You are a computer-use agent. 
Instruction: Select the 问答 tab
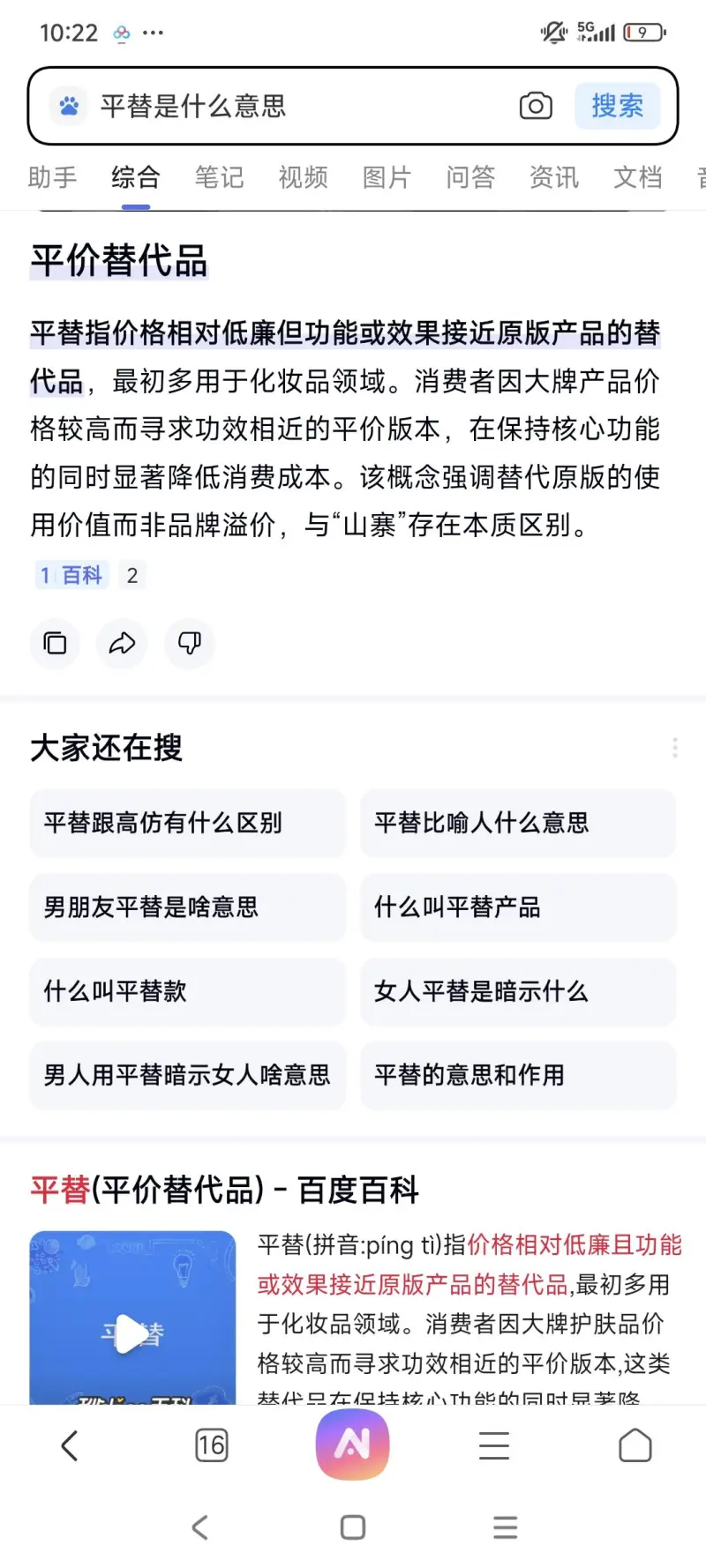[470, 177]
